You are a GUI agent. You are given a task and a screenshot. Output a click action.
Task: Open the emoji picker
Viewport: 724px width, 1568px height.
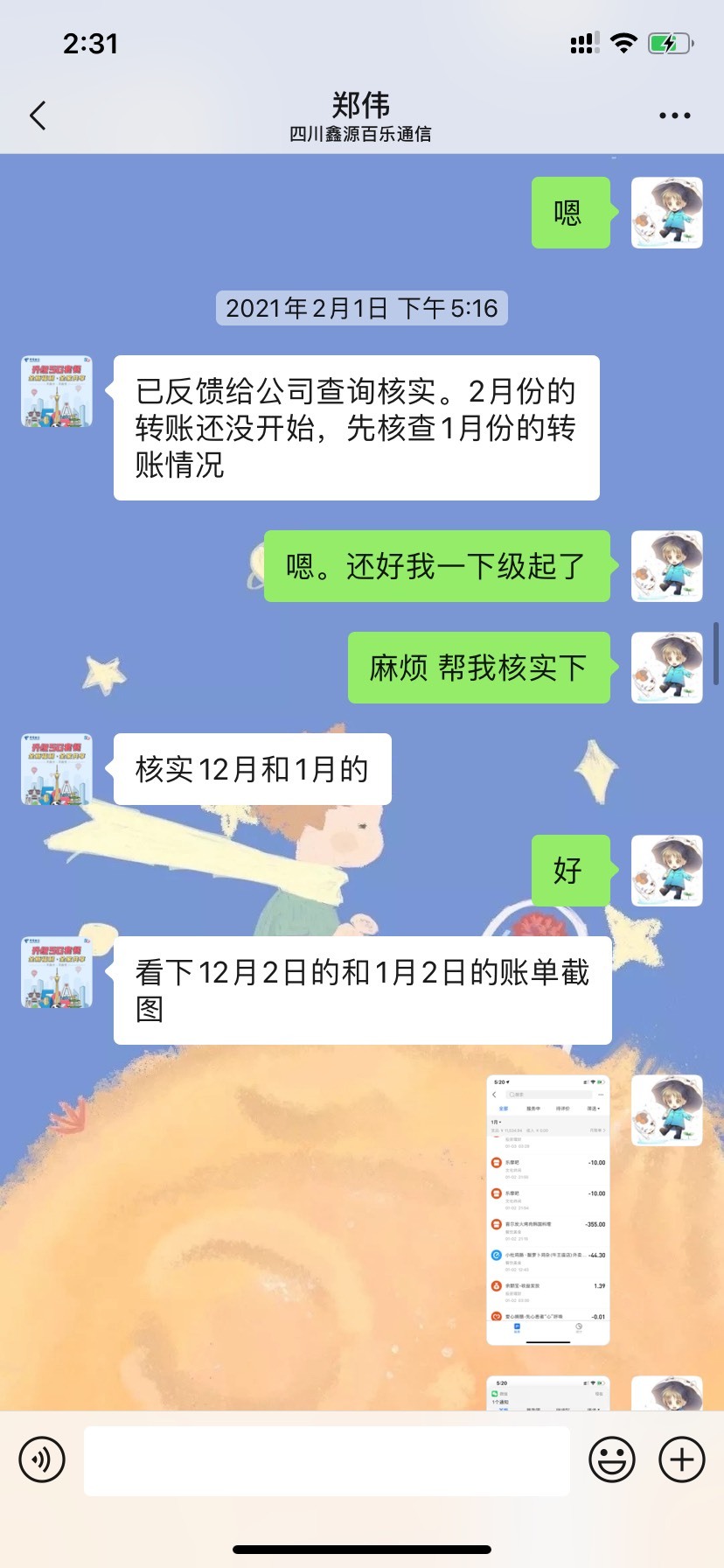pos(612,1459)
